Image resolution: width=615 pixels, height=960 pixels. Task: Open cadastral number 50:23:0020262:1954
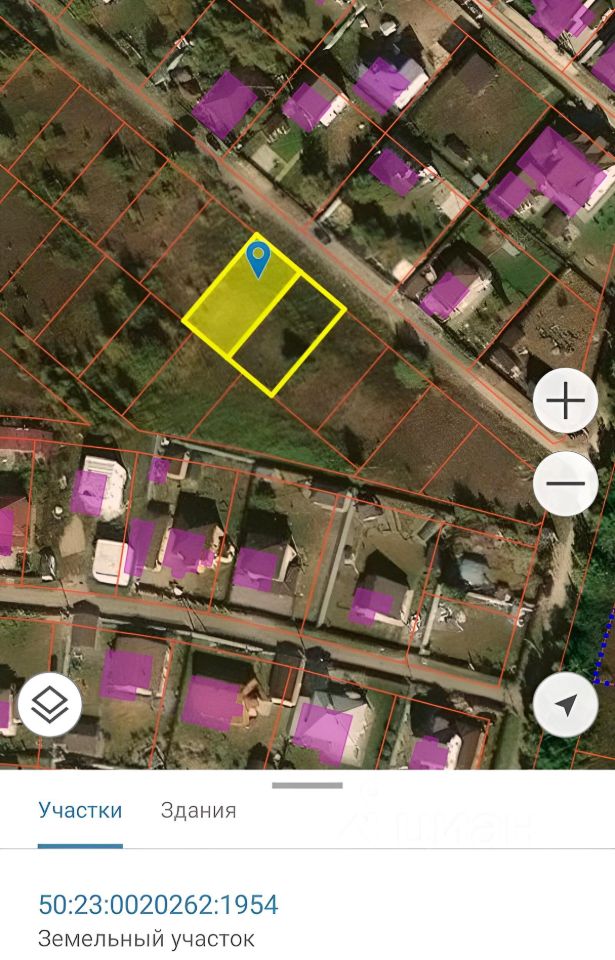pyautogui.click(x=158, y=905)
